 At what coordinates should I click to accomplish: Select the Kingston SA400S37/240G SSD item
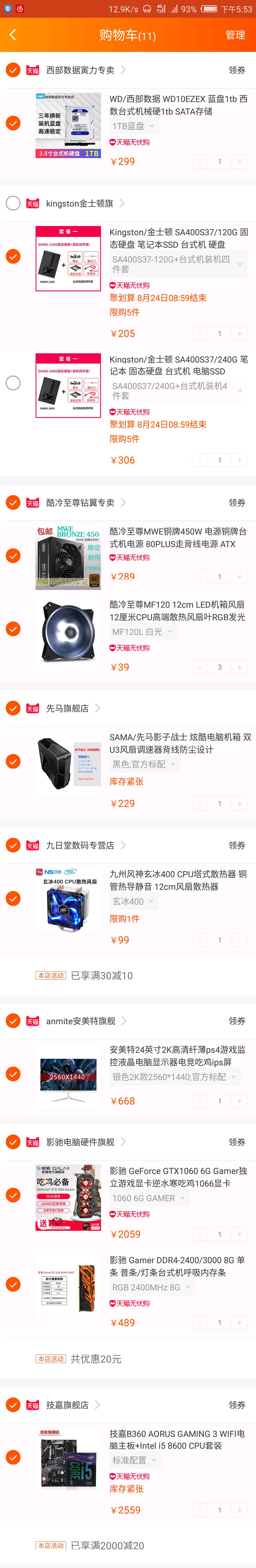point(13,383)
